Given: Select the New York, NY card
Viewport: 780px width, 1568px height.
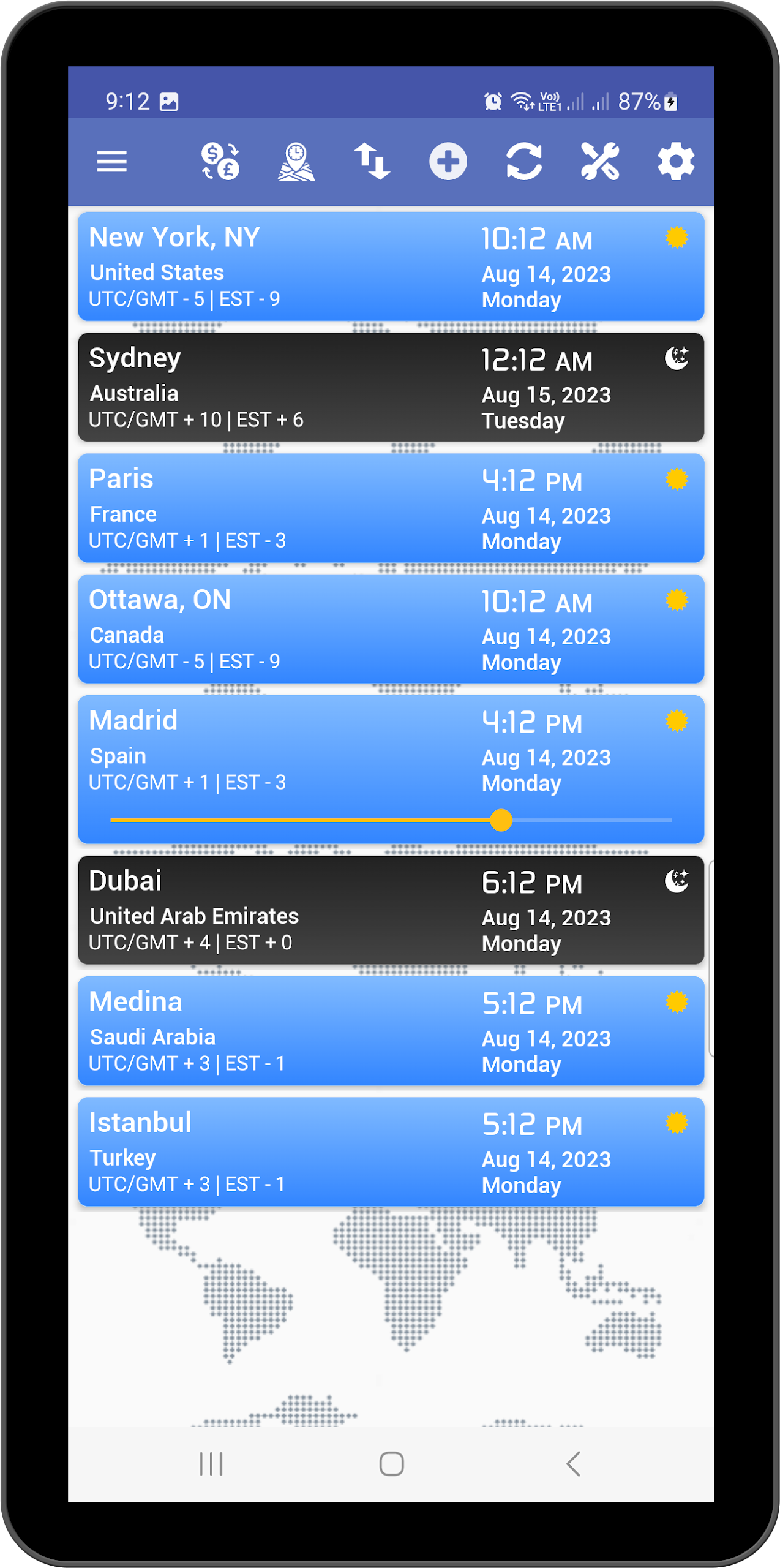Looking at the screenshot, I should [x=391, y=266].
